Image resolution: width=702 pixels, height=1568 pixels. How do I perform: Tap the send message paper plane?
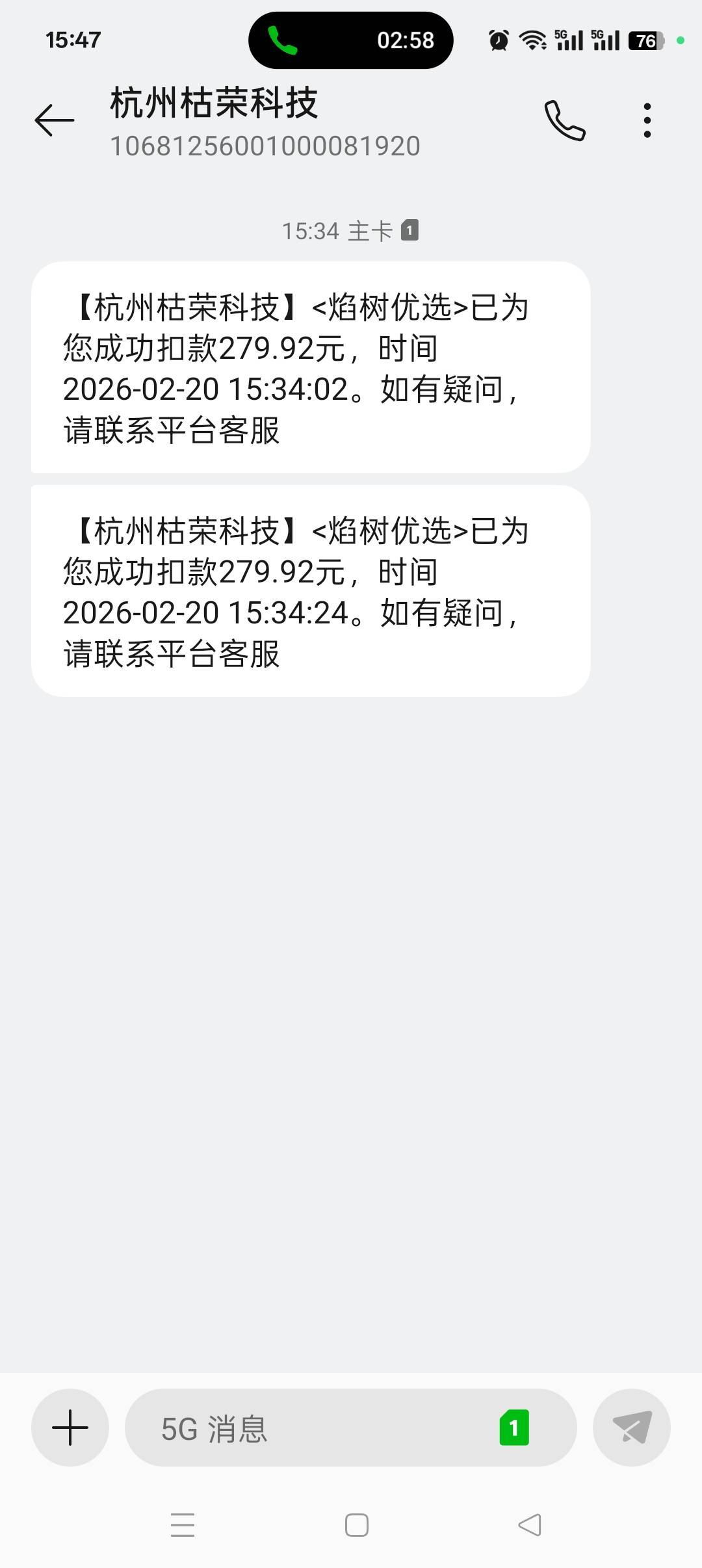click(x=631, y=1428)
